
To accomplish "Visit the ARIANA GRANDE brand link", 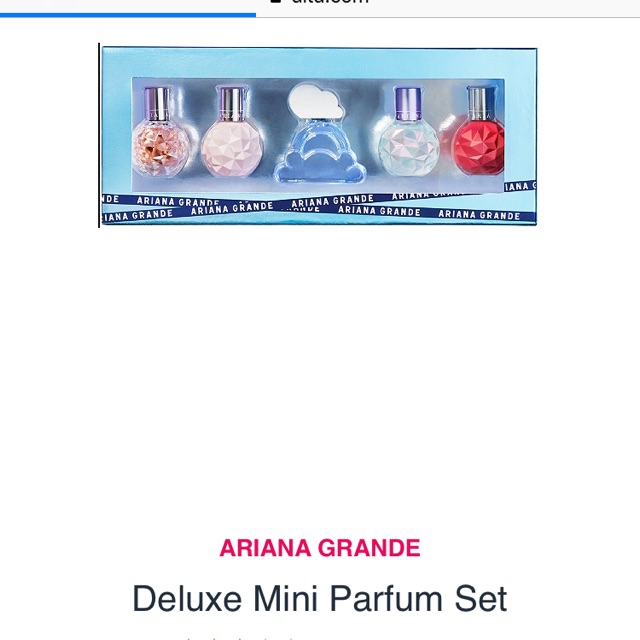I will (320, 548).
